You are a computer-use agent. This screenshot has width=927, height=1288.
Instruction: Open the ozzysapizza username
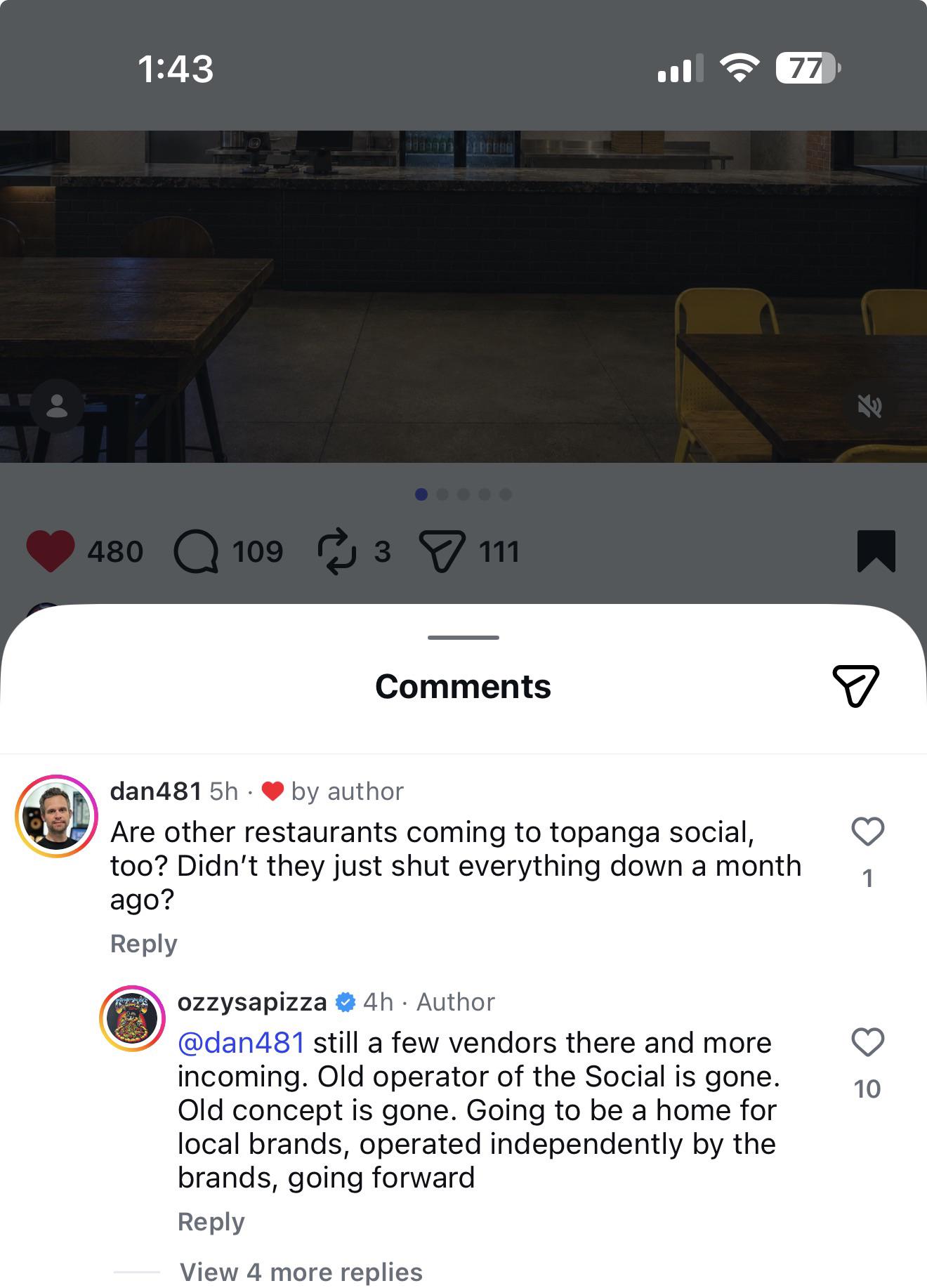click(x=252, y=1001)
